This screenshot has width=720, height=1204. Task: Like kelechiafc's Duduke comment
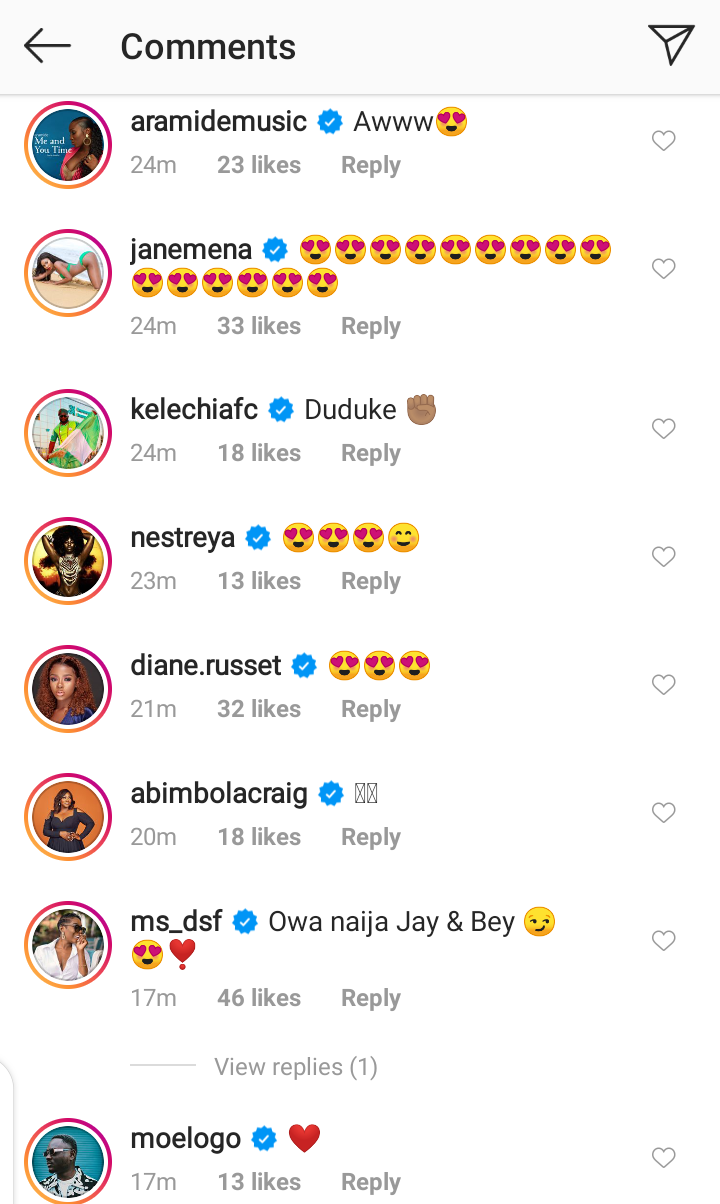click(663, 429)
